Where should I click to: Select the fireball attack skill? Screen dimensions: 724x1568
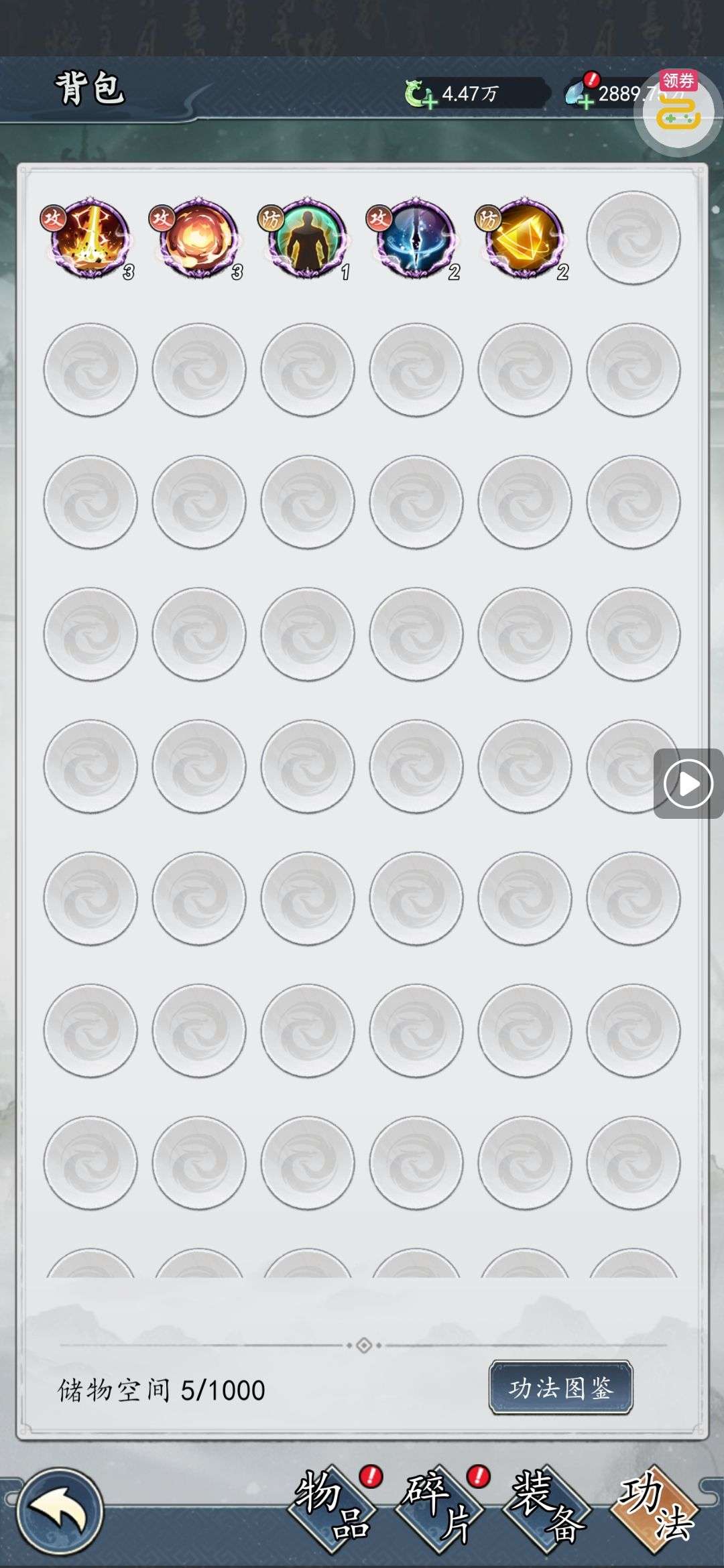click(199, 238)
